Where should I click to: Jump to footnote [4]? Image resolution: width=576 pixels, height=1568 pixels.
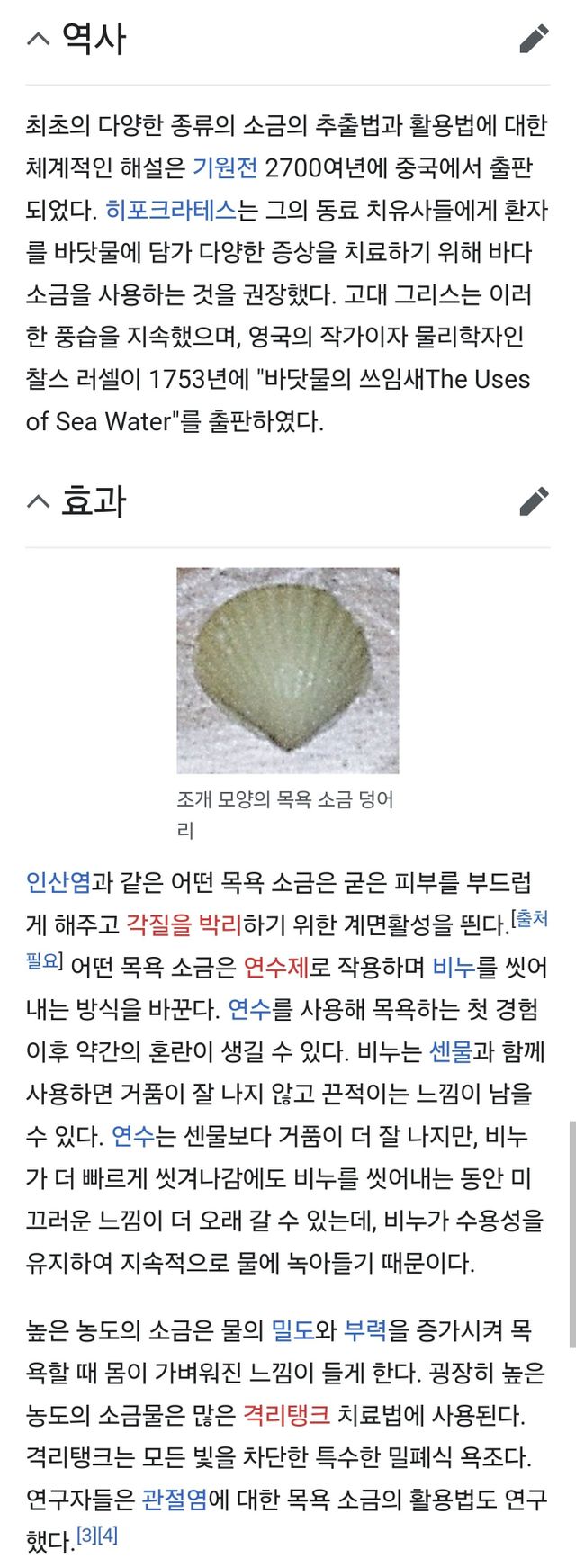click(108, 1536)
